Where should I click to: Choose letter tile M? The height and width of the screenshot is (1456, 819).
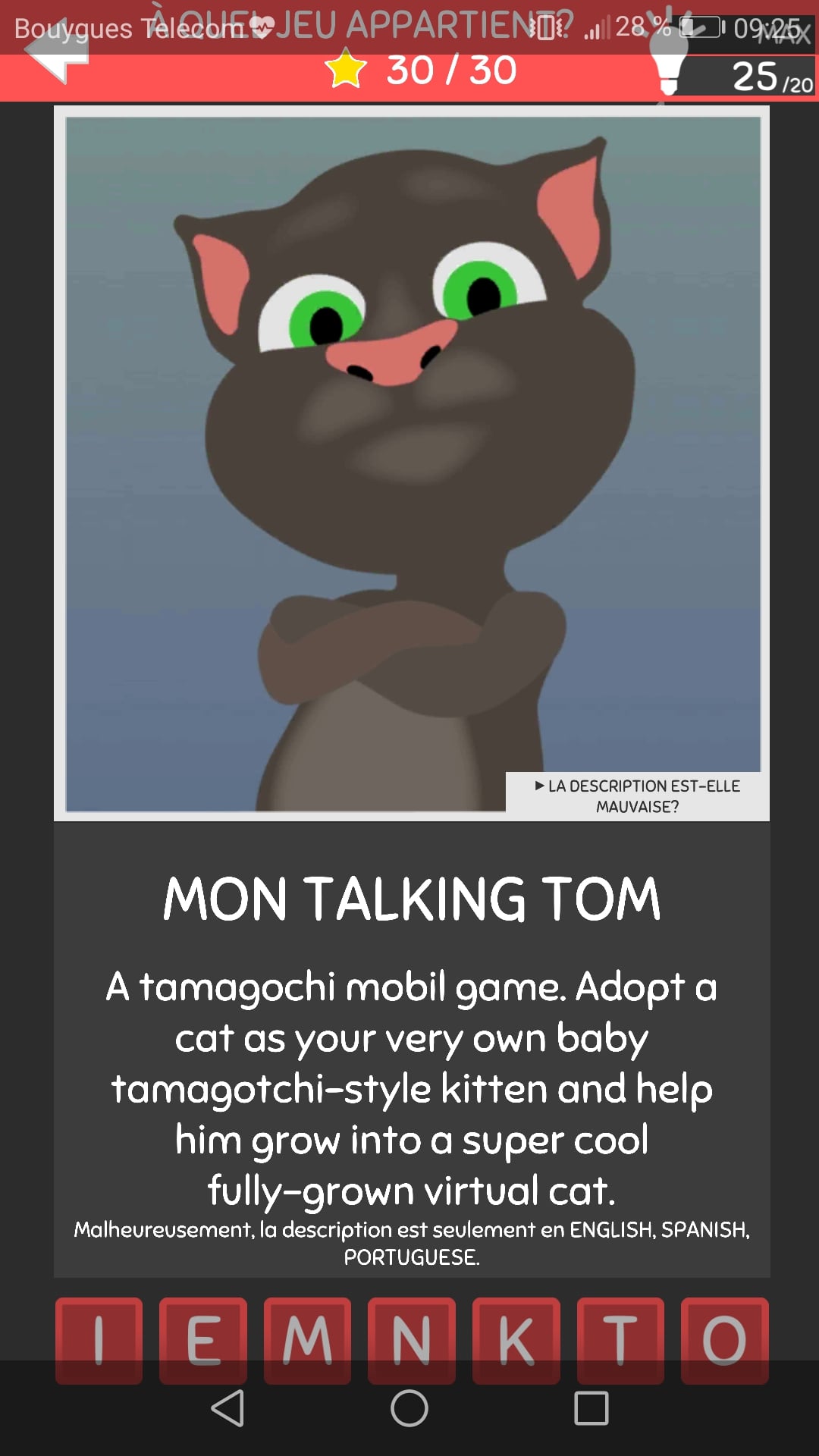click(x=307, y=1340)
